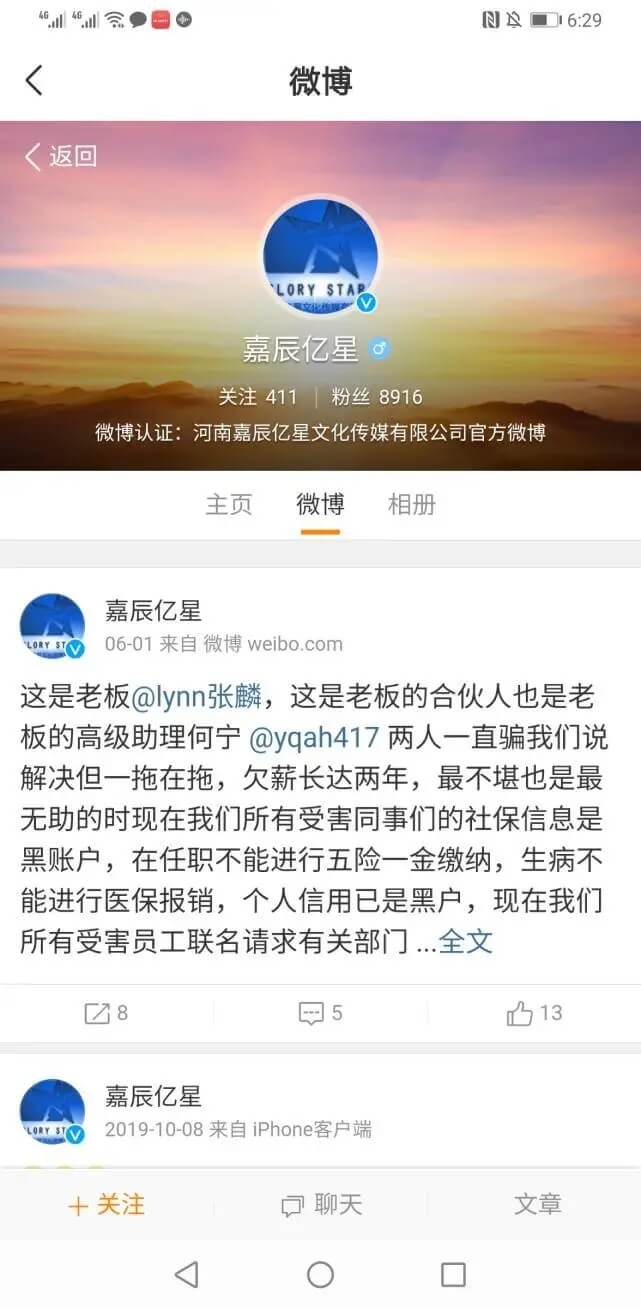Switch to the 微博 tab
Image resolution: width=641 pixels, height=1308 pixels.
point(320,504)
